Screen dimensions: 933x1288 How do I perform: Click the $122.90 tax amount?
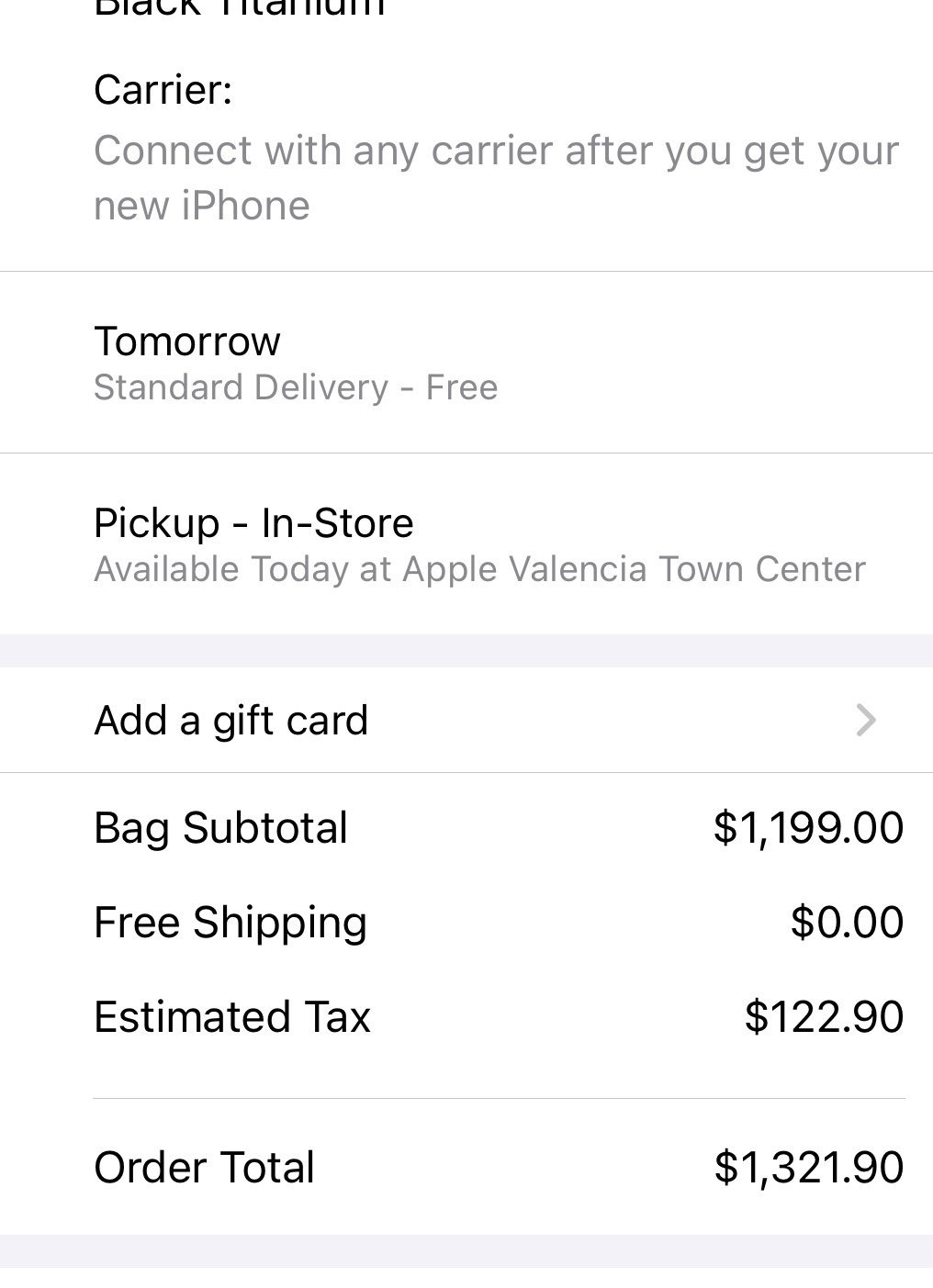(825, 1015)
